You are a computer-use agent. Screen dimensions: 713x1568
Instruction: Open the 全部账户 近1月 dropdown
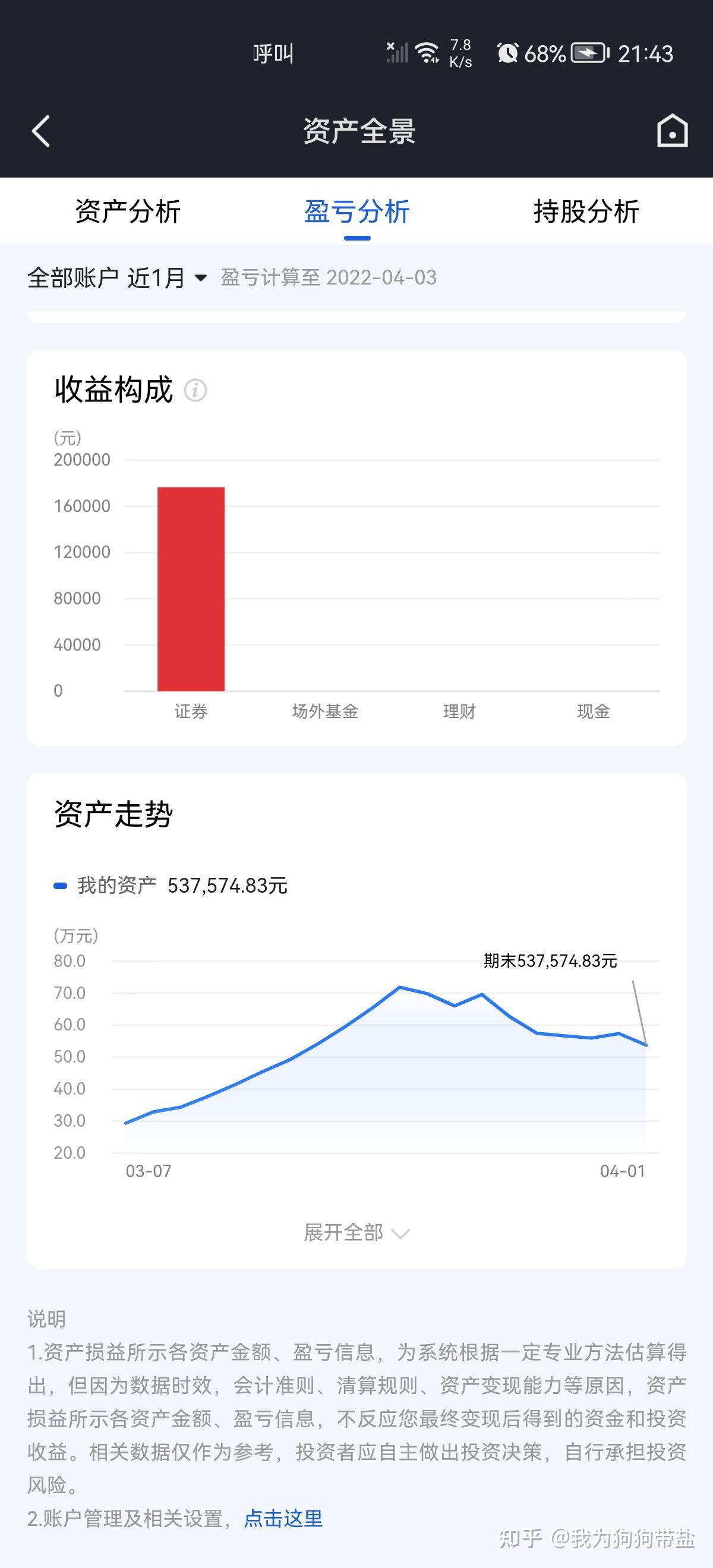pos(118,277)
